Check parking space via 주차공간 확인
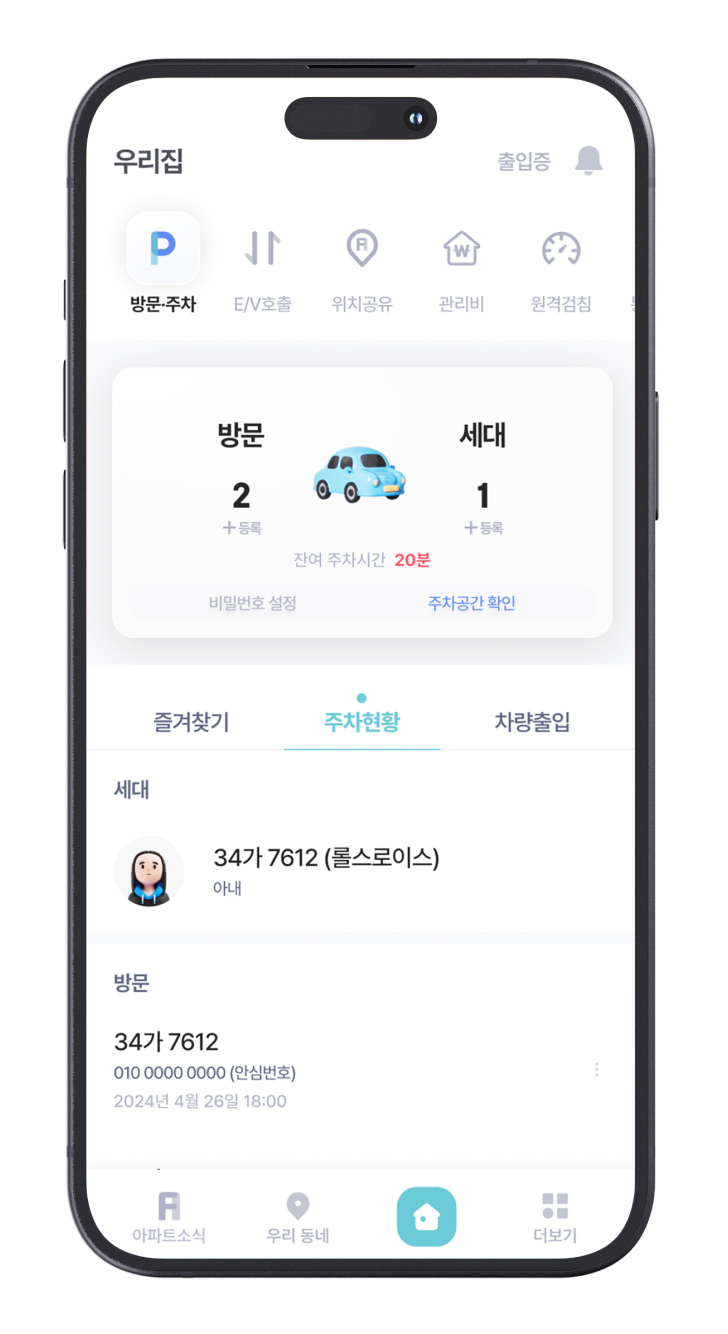Screen dimensions: 728x1334 [x=471, y=603]
